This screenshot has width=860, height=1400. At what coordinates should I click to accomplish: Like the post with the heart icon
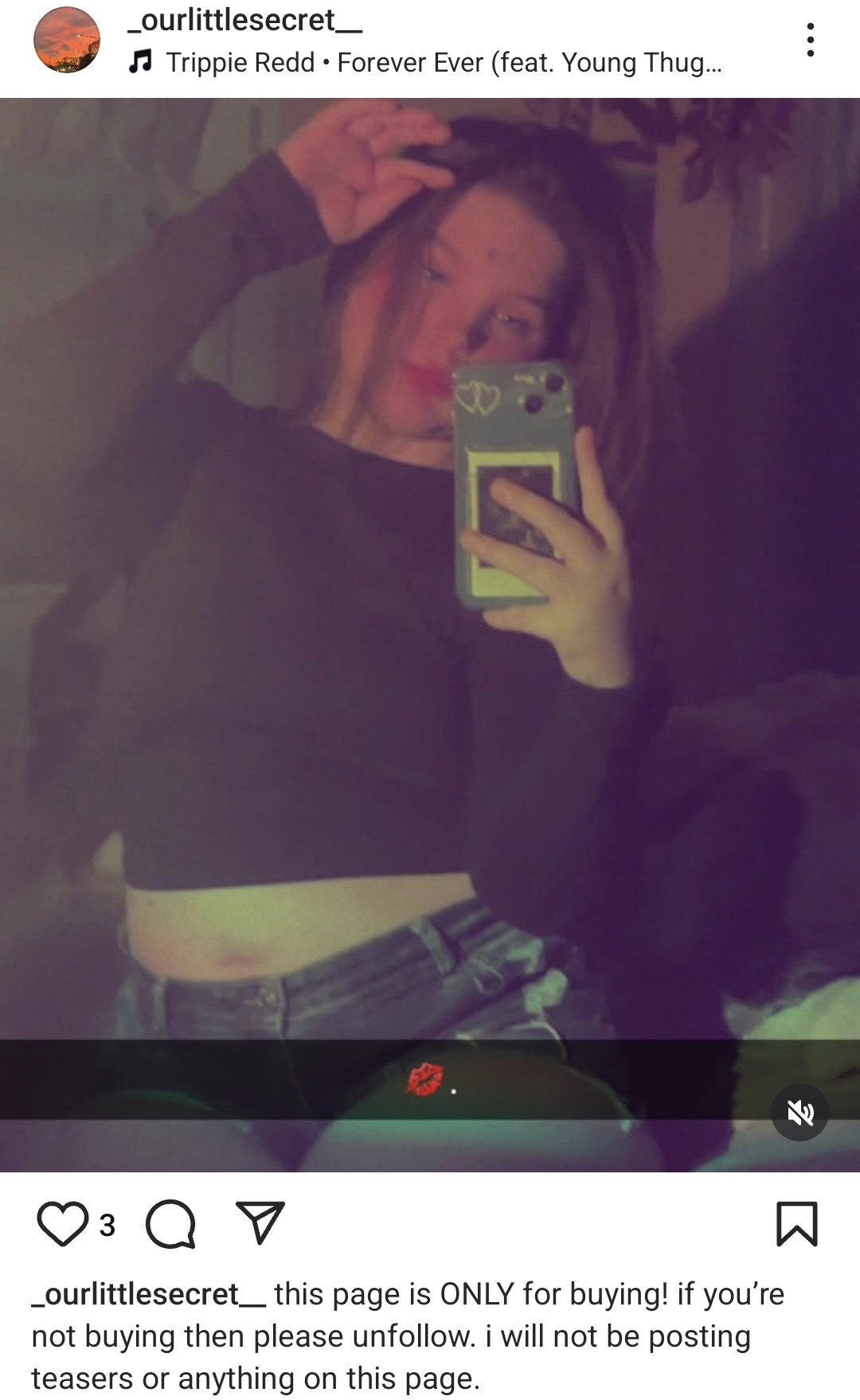(62, 1224)
